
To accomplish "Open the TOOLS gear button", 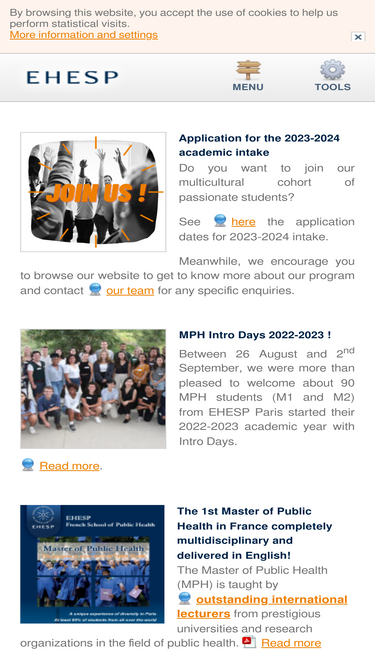I will pyautogui.click(x=332, y=76).
